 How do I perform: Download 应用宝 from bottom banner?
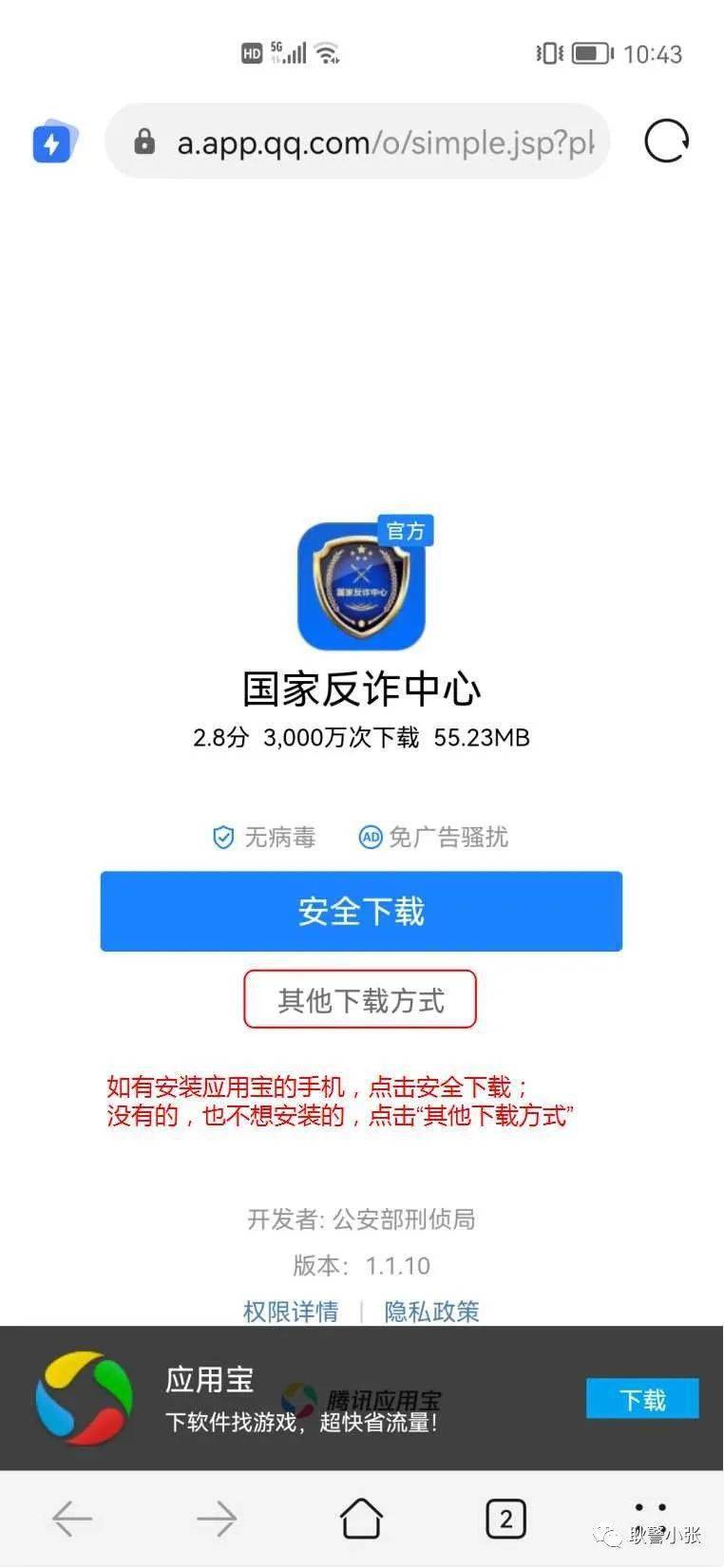tap(642, 1399)
